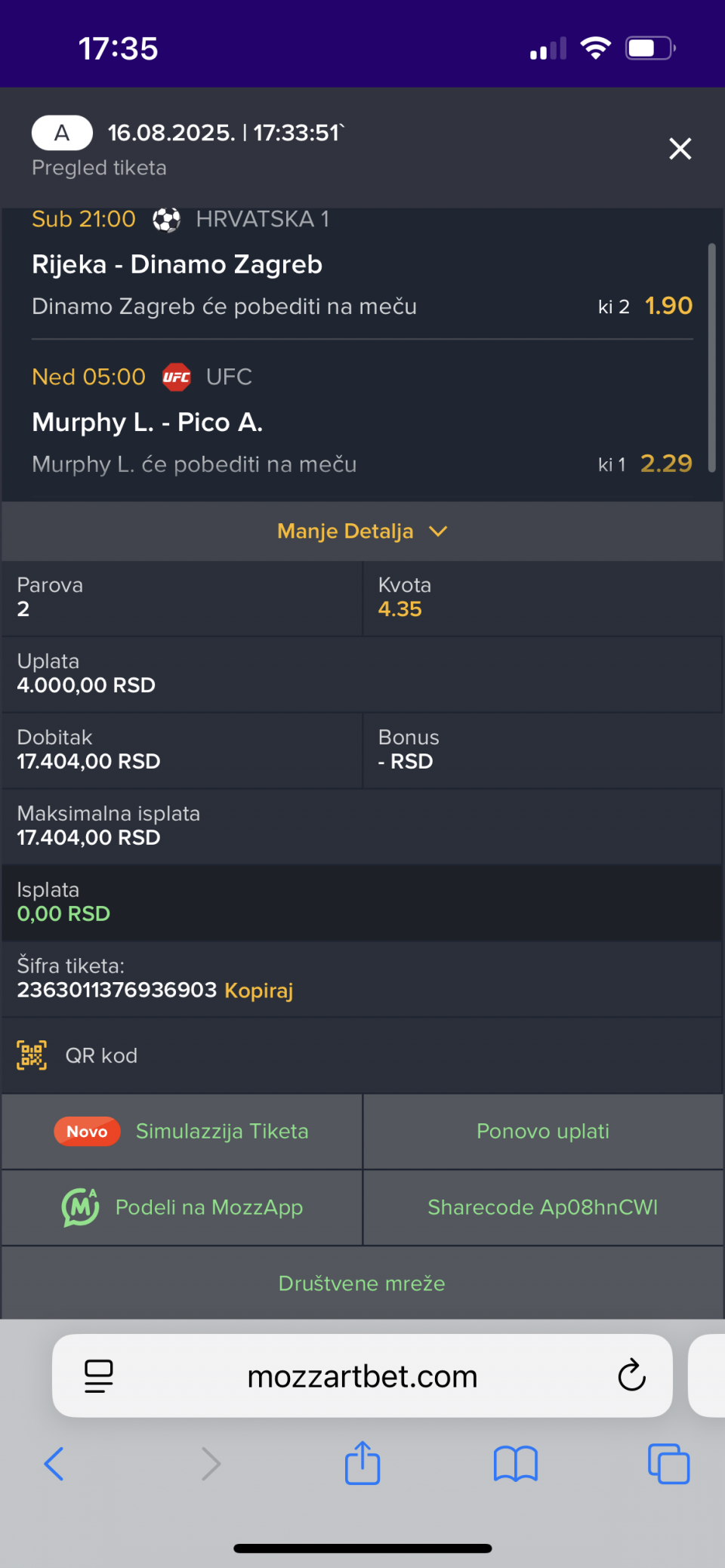Open Safari bookmarks

[x=516, y=1464]
